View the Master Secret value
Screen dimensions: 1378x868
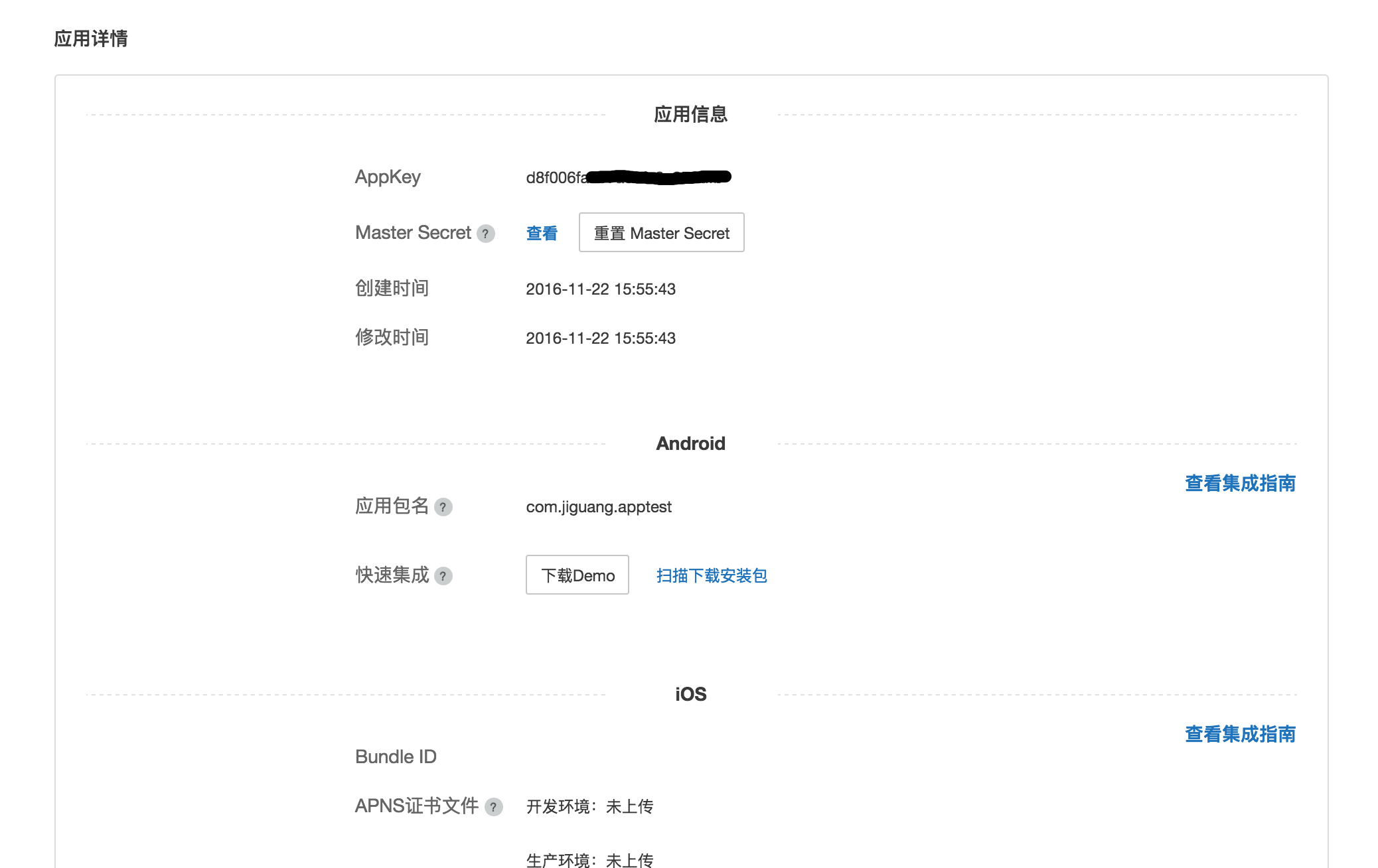[542, 234]
